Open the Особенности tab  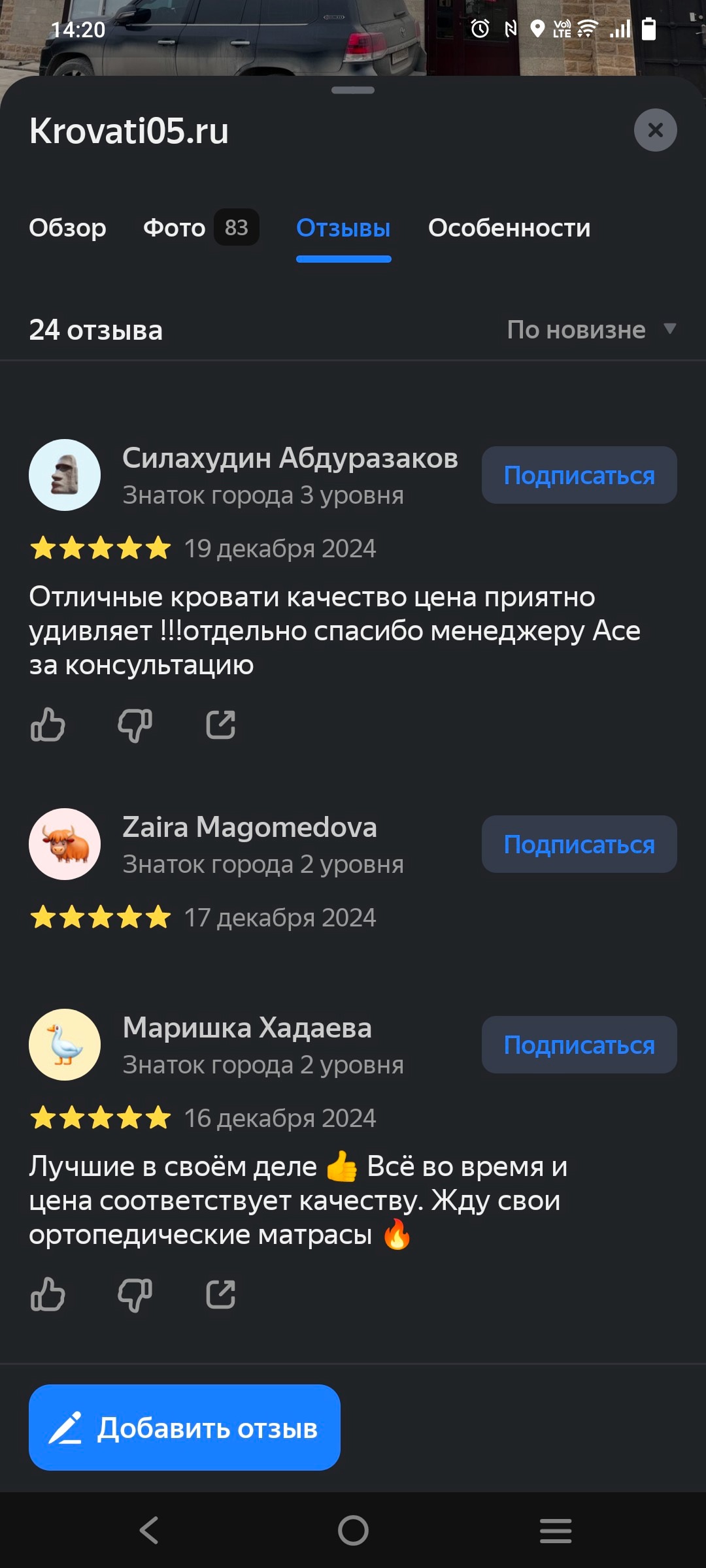click(x=509, y=227)
